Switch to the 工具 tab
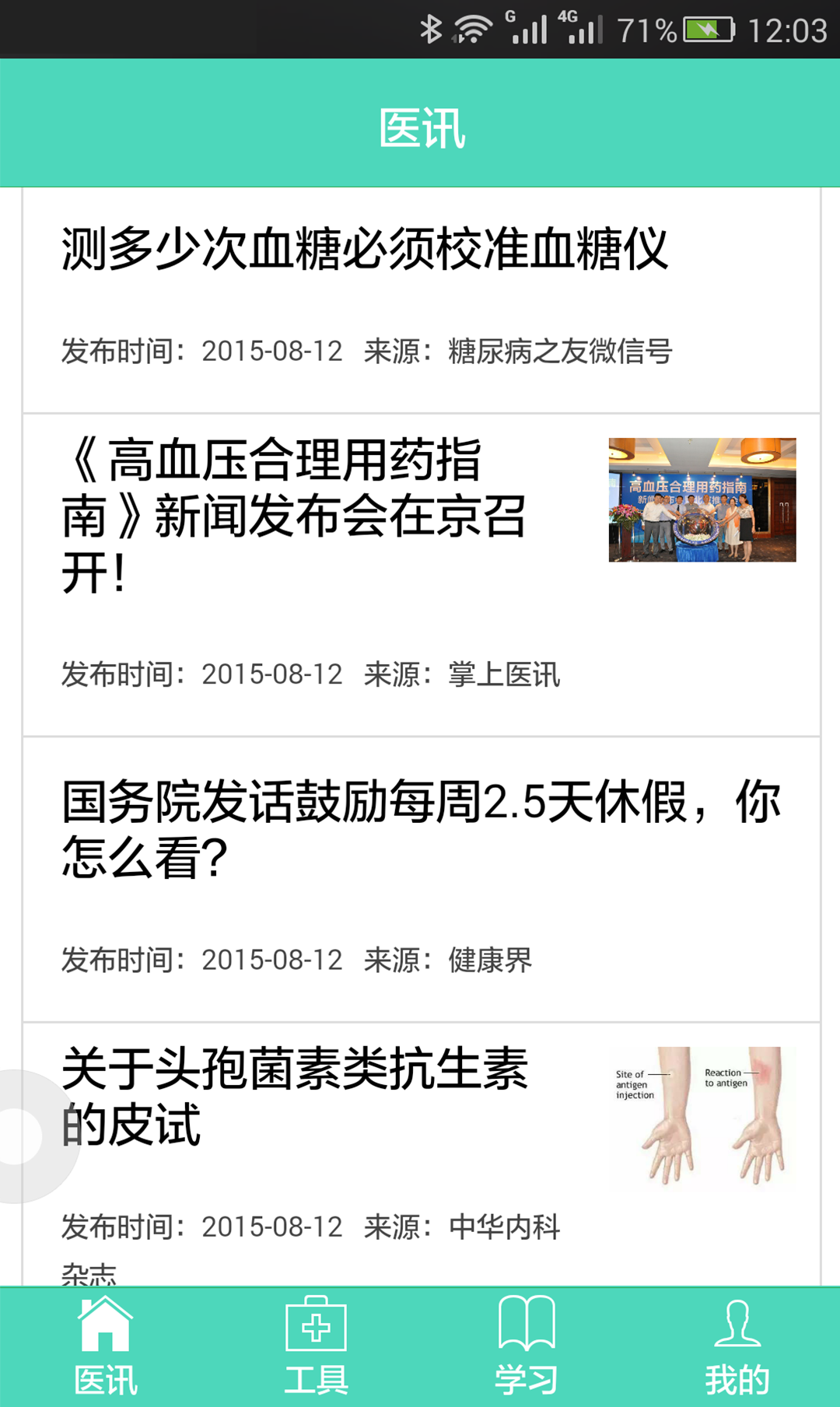Viewport: 840px width, 1407px height. click(316, 1347)
